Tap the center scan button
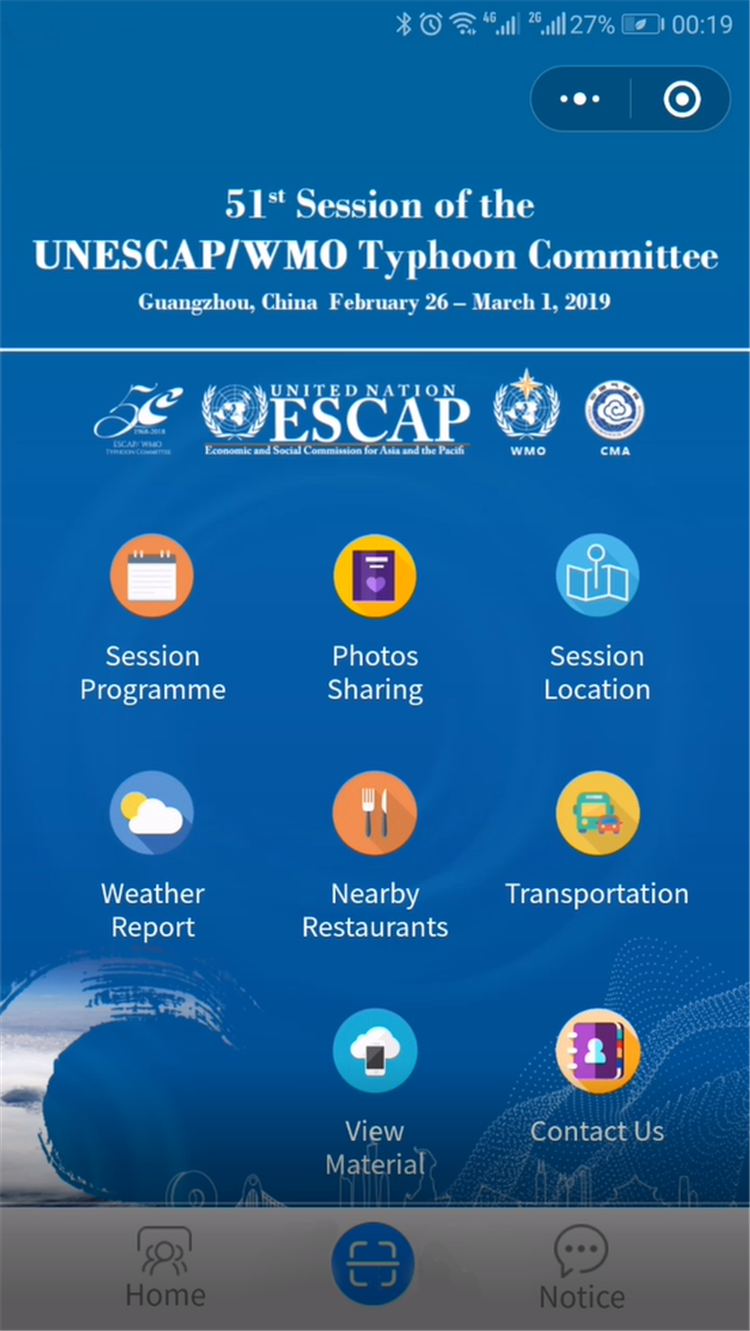Screen dimensions: 750x1331 [x=373, y=1264]
